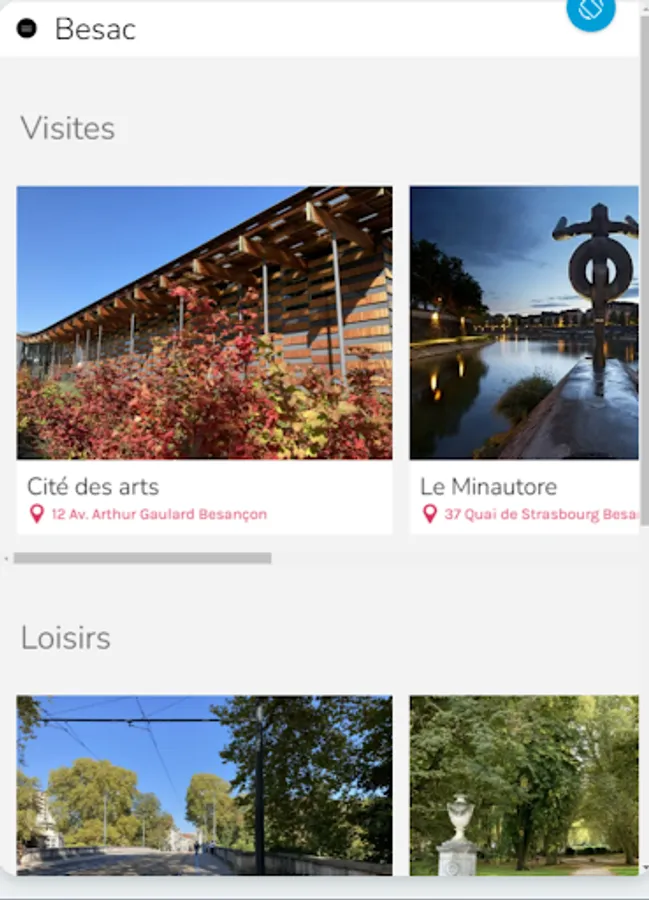Open the Loisirs card with park urn
The height and width of the screenshot is (900, 649).
pos(524,785)
